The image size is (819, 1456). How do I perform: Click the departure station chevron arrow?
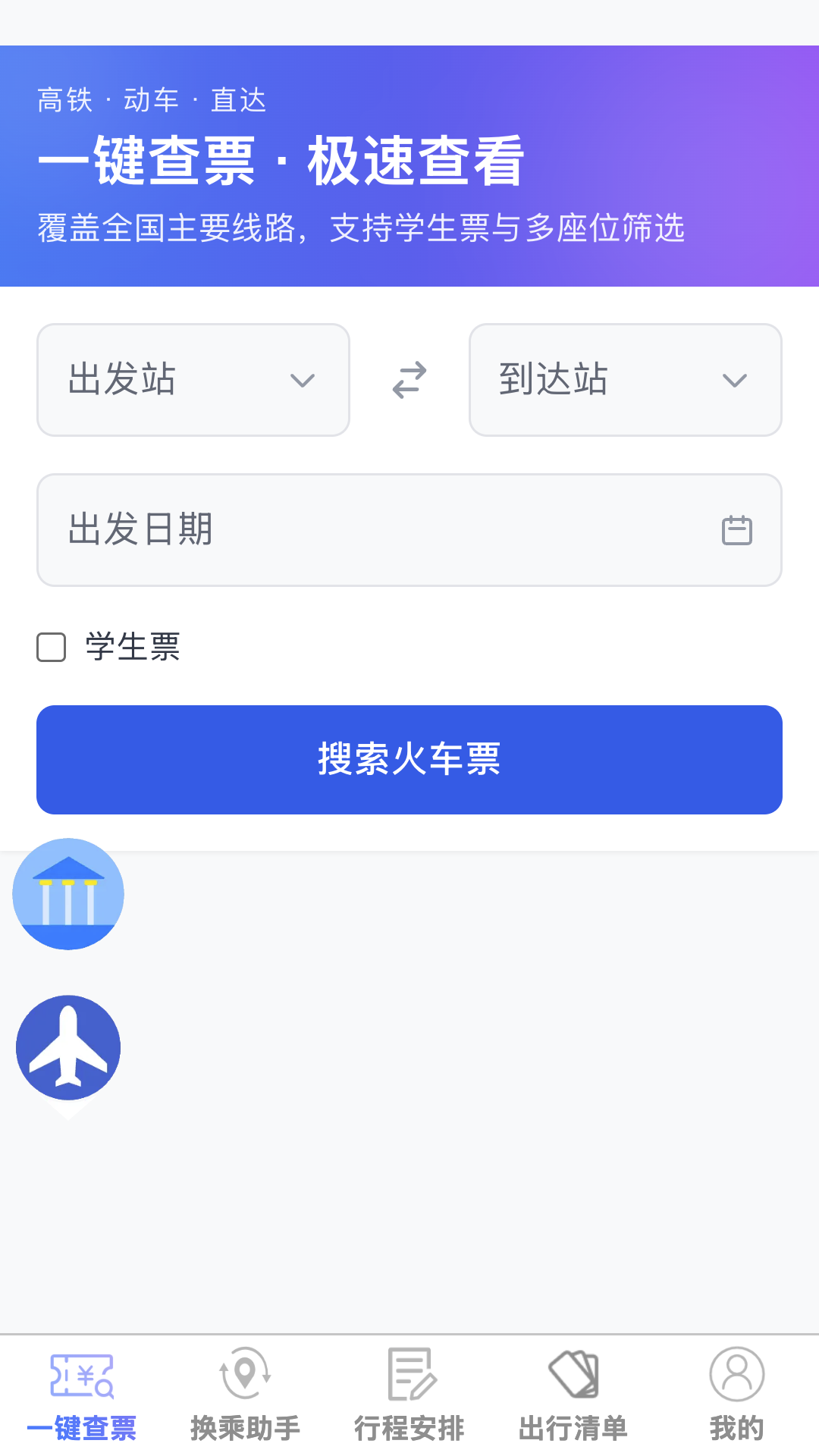(x=302, y=380)
